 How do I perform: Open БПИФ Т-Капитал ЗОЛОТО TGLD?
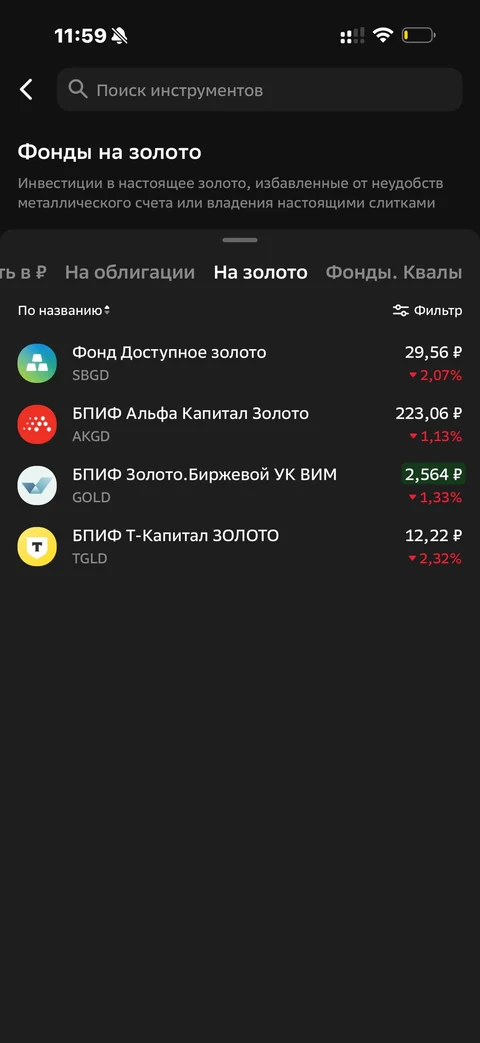240,547
